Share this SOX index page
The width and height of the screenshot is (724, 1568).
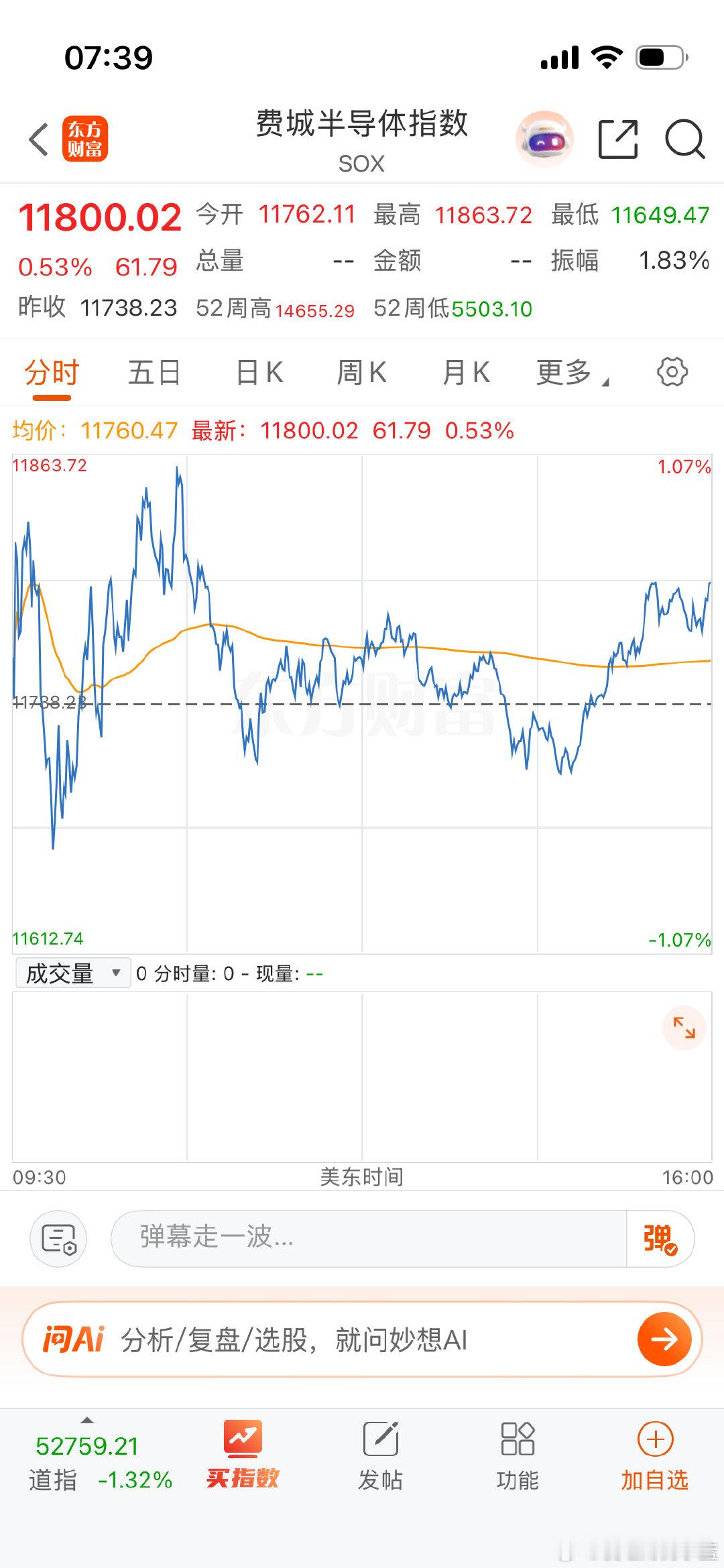click(x=617, y=139)
